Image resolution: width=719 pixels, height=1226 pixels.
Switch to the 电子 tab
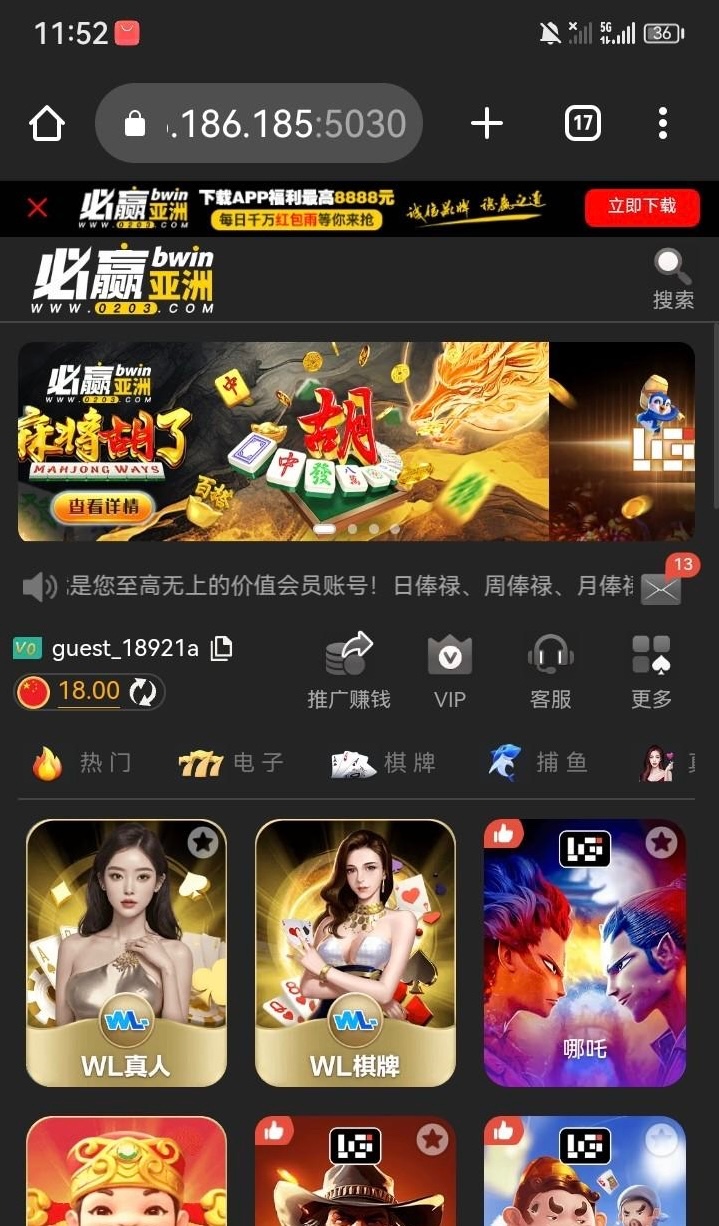click(x=232, y=764)
